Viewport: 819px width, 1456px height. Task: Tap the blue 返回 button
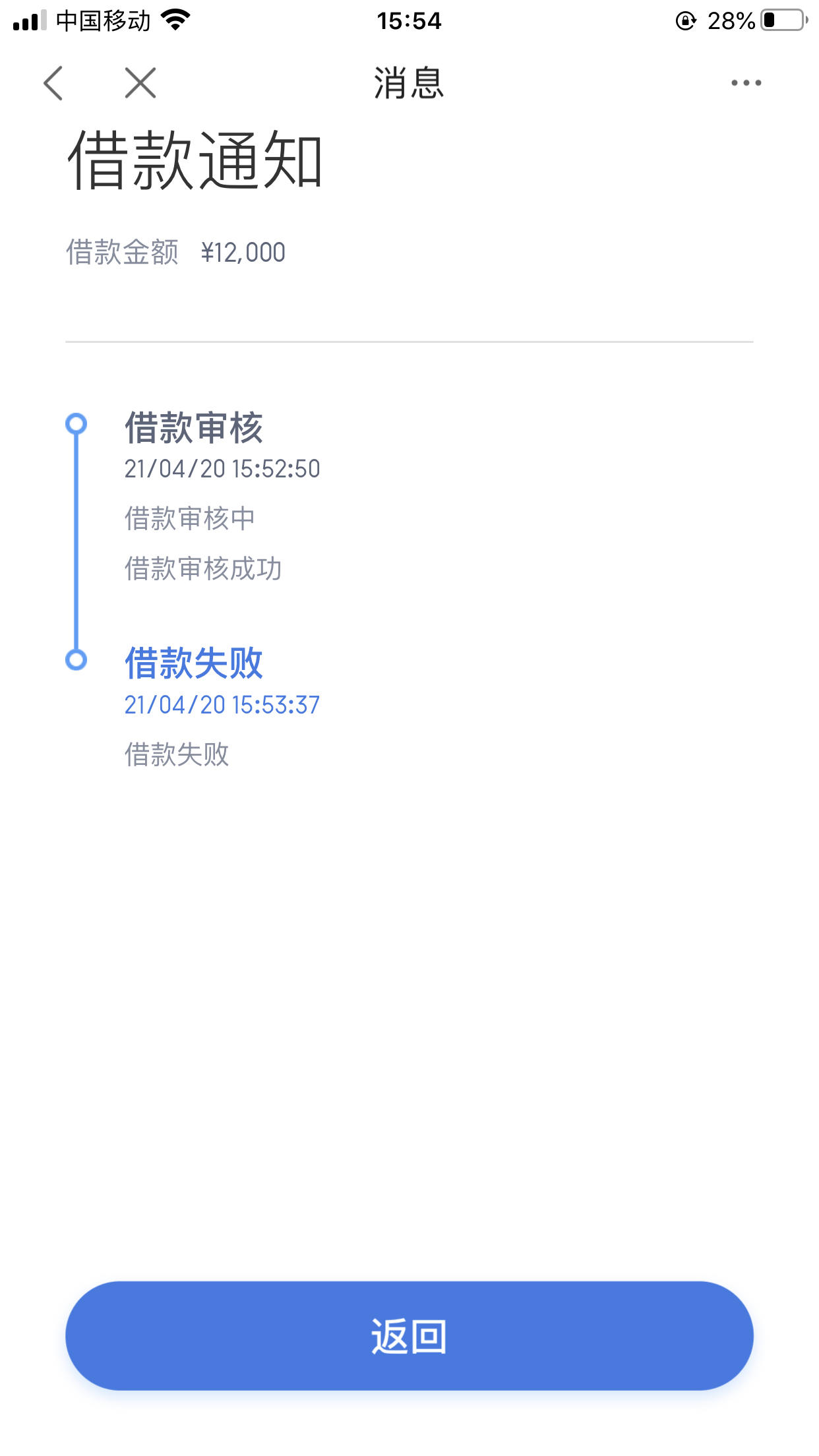click(x=409, y=1336)
